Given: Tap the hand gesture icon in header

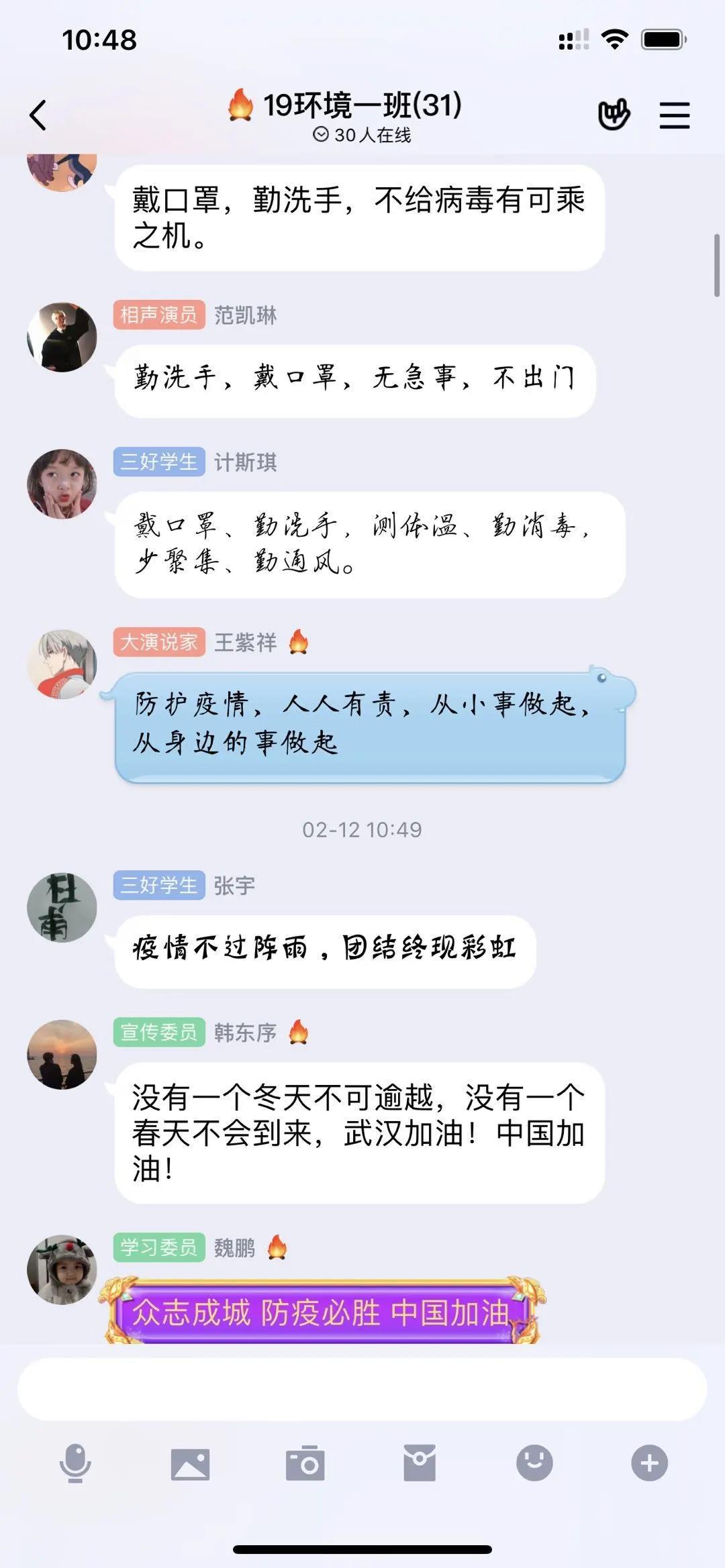Looking at the screenshot, I should (614, 115).
